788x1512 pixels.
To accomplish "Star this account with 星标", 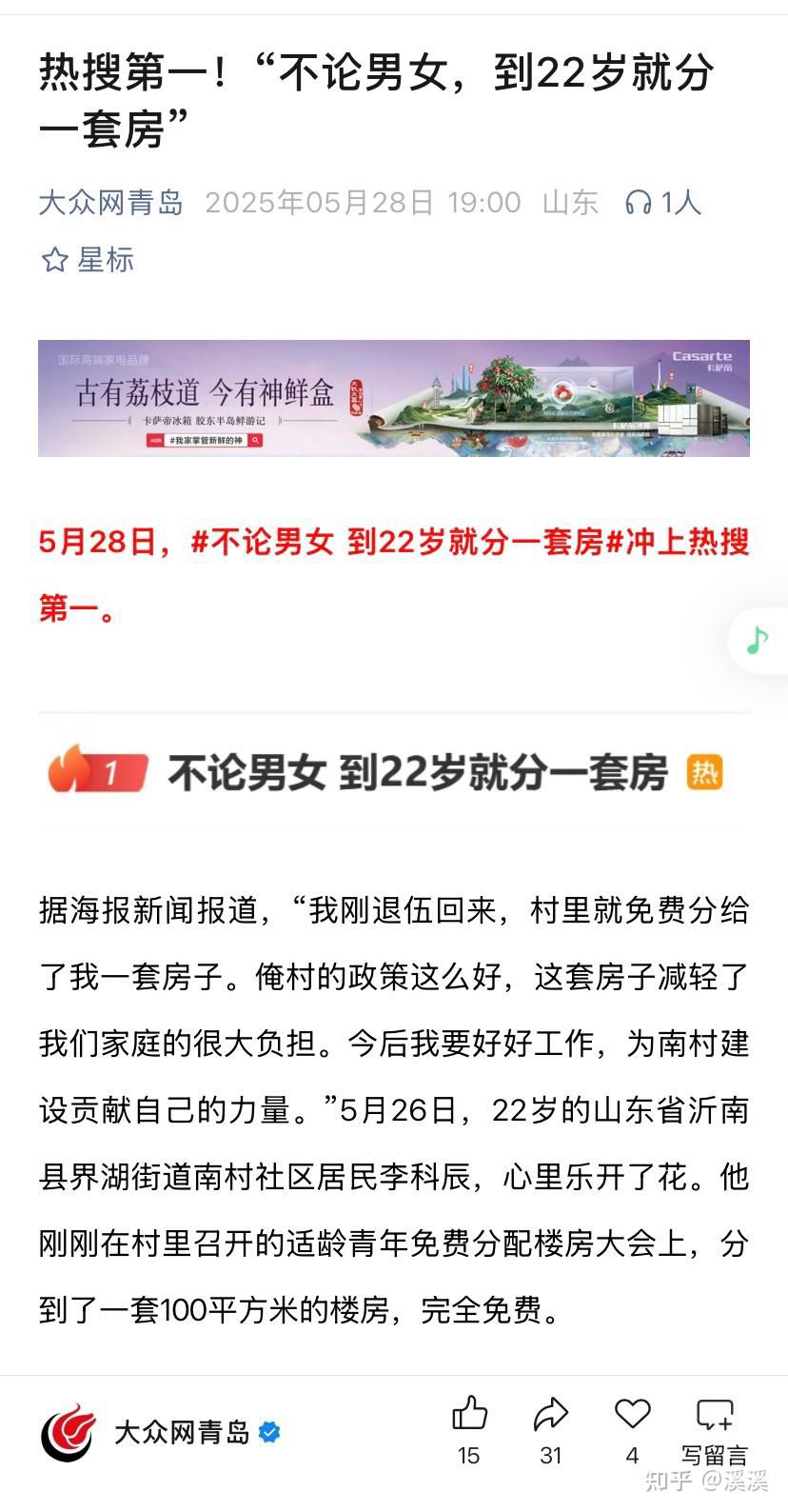I will pos(88,259).
